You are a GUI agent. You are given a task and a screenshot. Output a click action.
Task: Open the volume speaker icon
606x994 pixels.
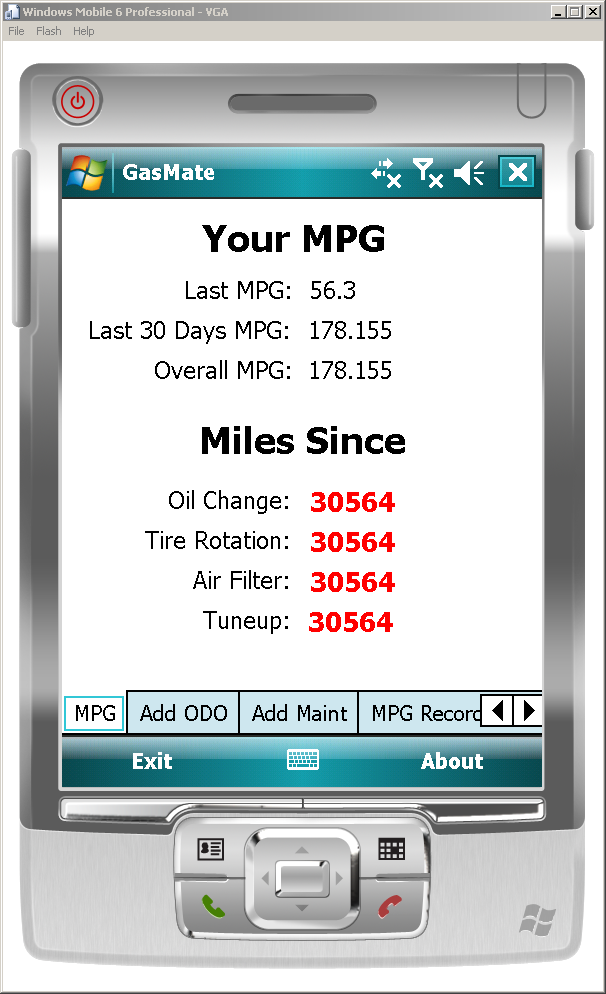click(x=469, y=172)
